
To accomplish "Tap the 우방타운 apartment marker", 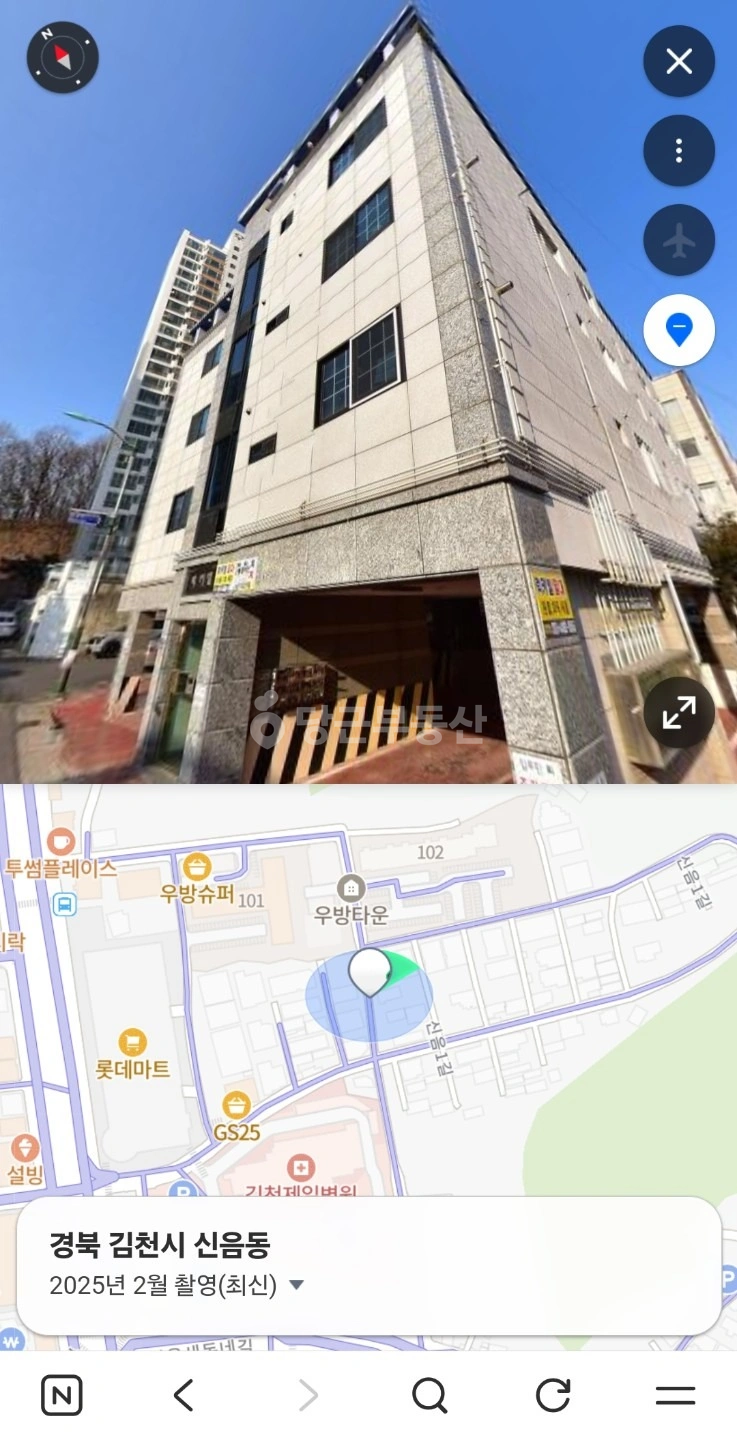I will (350, 899).
